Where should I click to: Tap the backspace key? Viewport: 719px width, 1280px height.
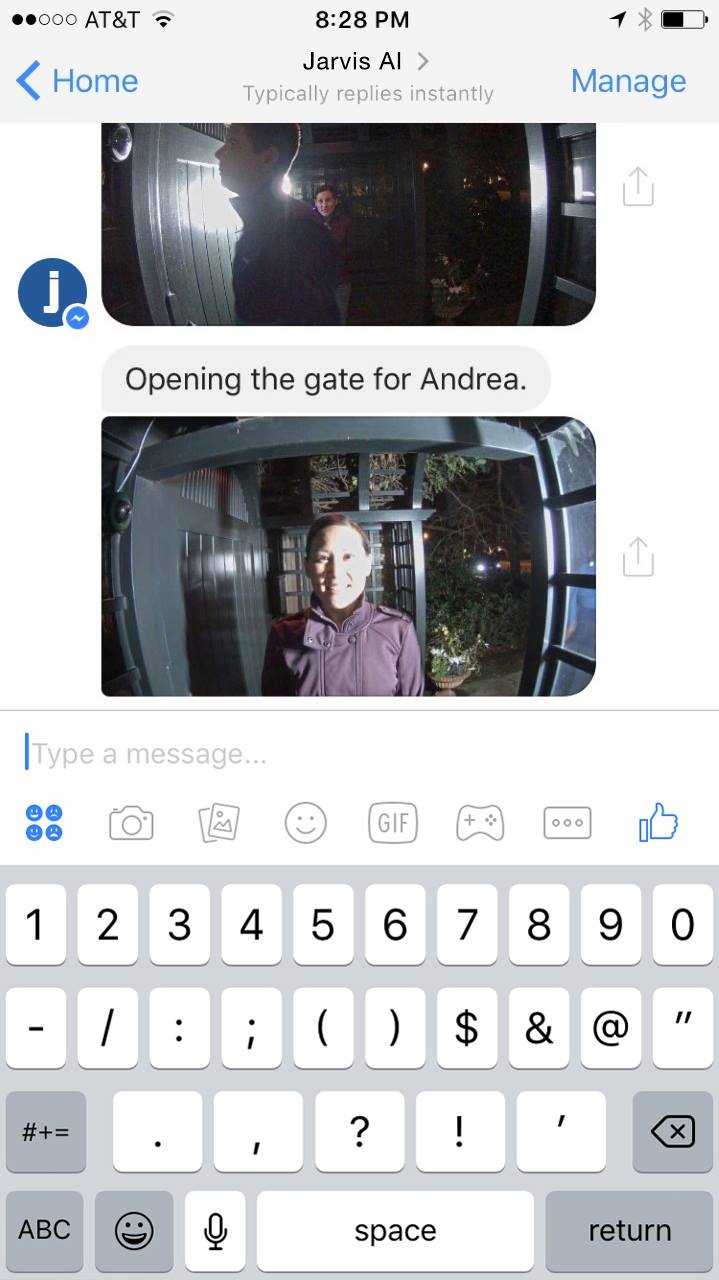(x=672, y=1132)
